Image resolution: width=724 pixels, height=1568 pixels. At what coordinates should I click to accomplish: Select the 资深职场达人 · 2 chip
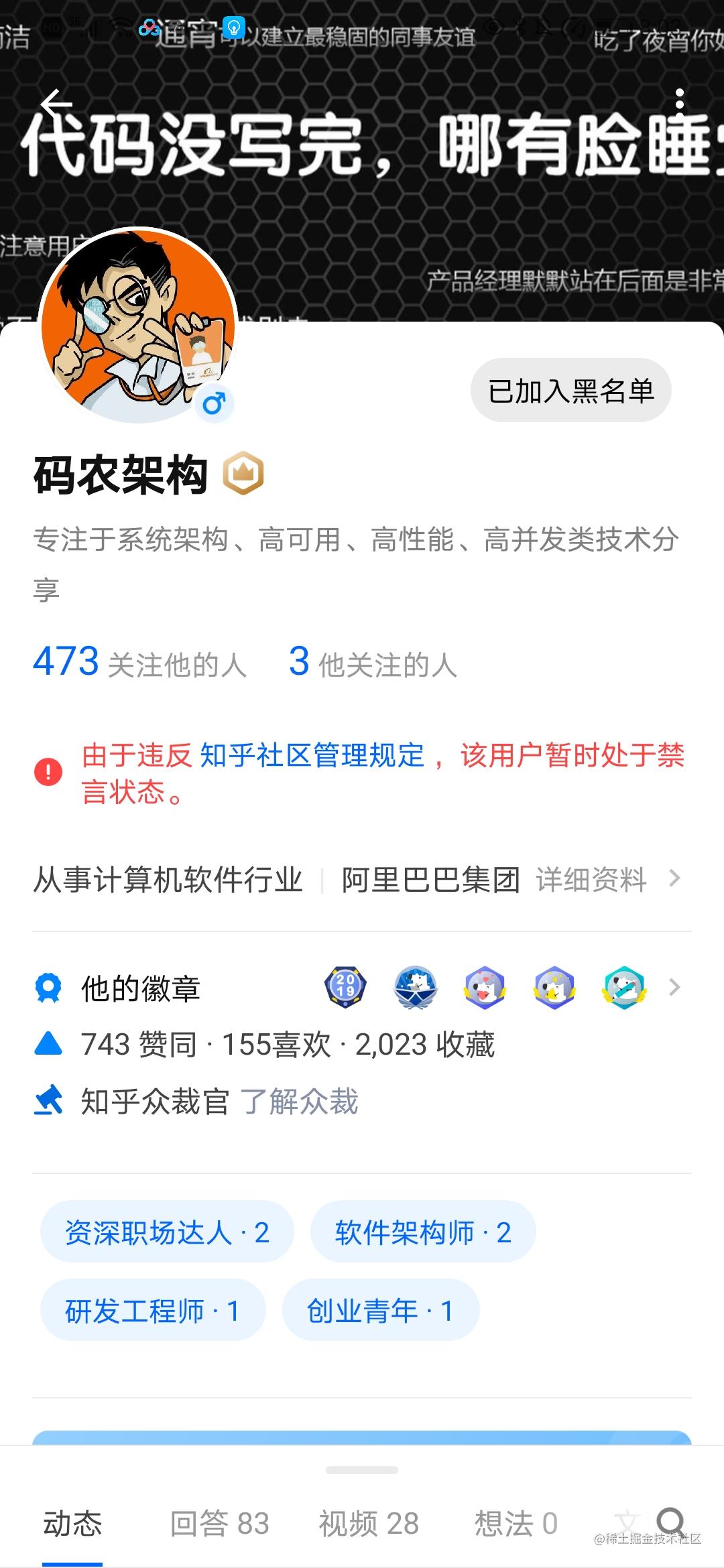coord(167,1232)
